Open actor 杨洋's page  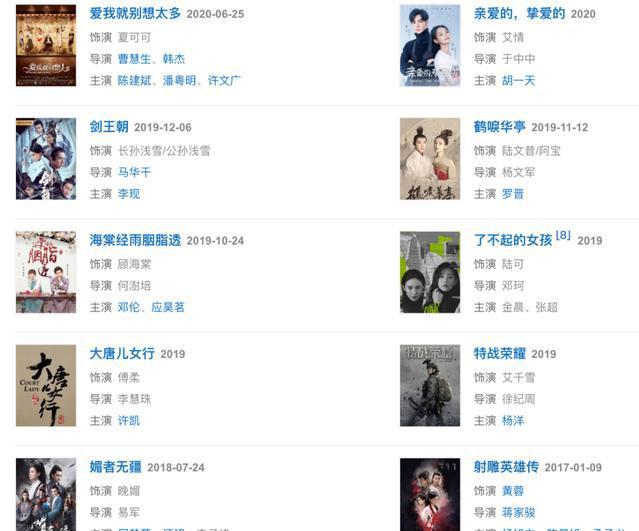coord(512,420)
